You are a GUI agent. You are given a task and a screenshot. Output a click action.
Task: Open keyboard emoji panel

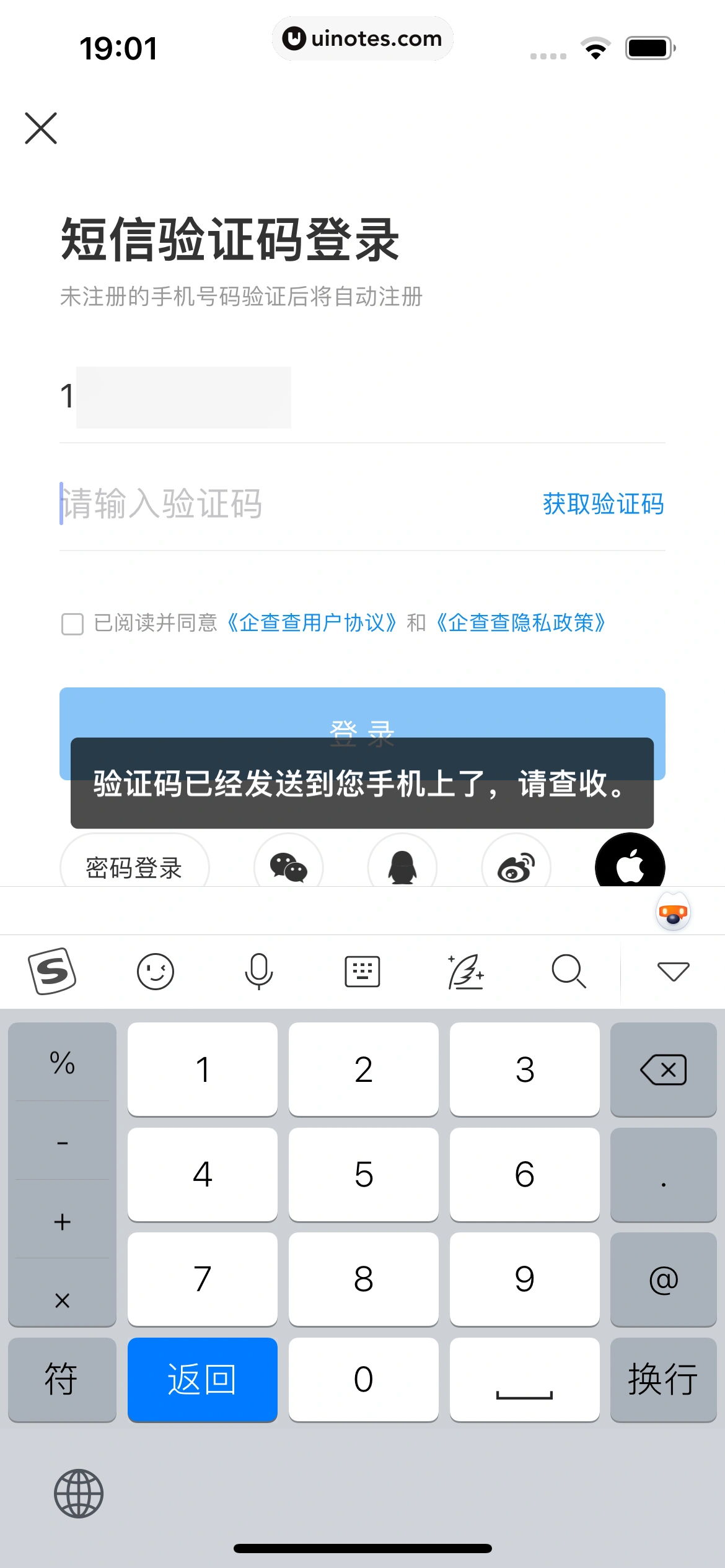pyautogui.click(x=155, y=971)
